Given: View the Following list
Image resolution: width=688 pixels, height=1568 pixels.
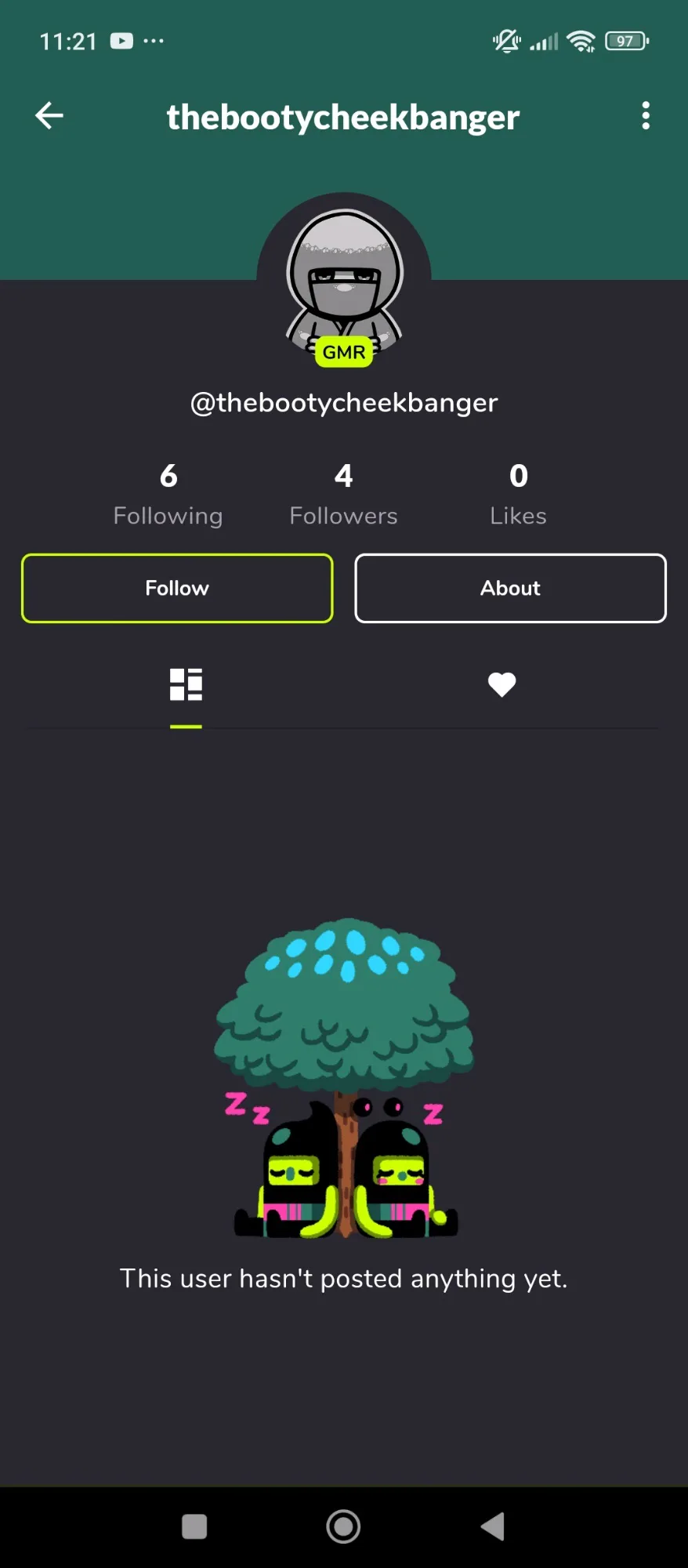Looking at the screenshot, I should [x=168, y=495].
